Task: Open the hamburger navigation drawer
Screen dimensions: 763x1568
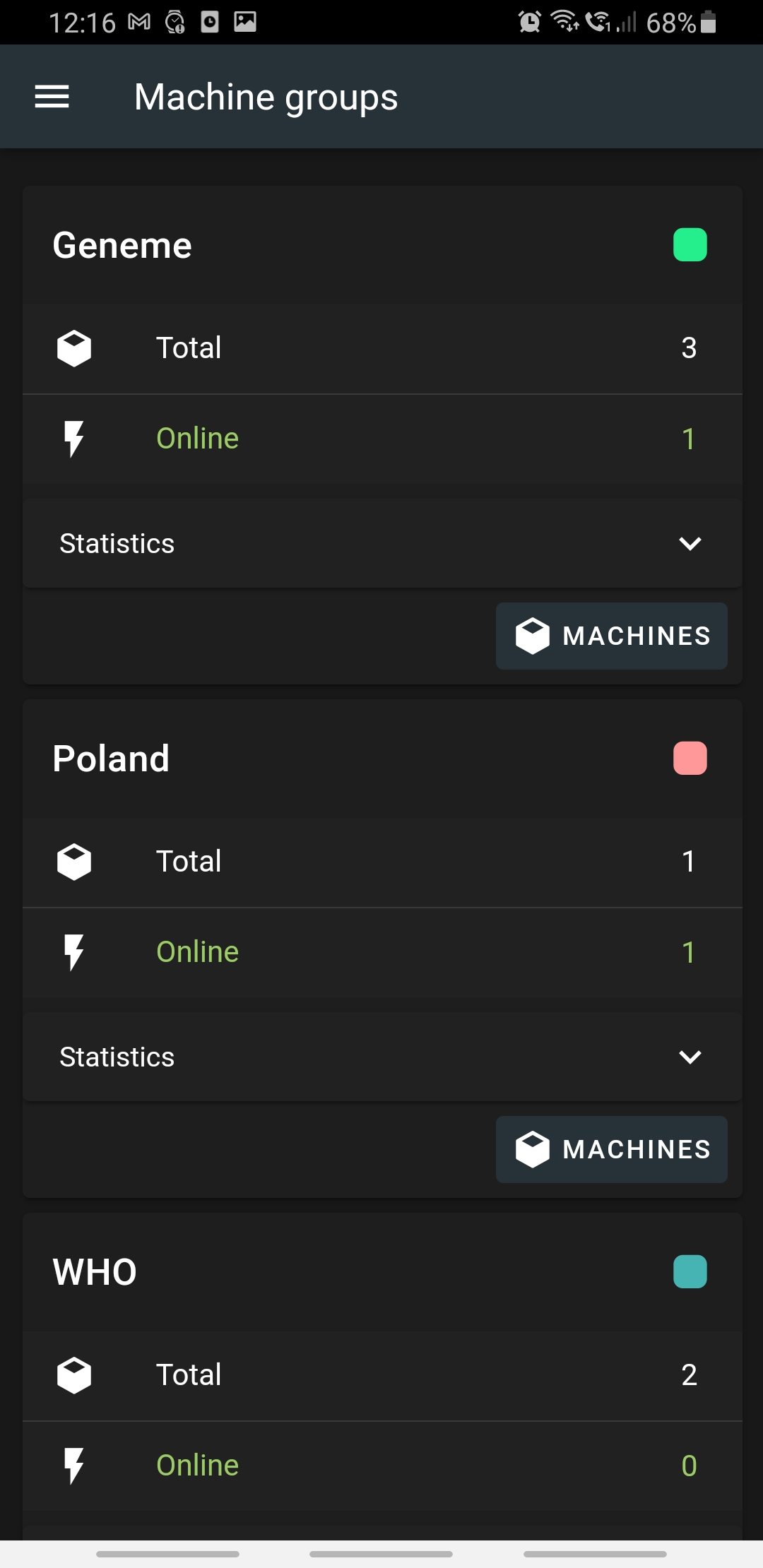Action: point(52,97)
